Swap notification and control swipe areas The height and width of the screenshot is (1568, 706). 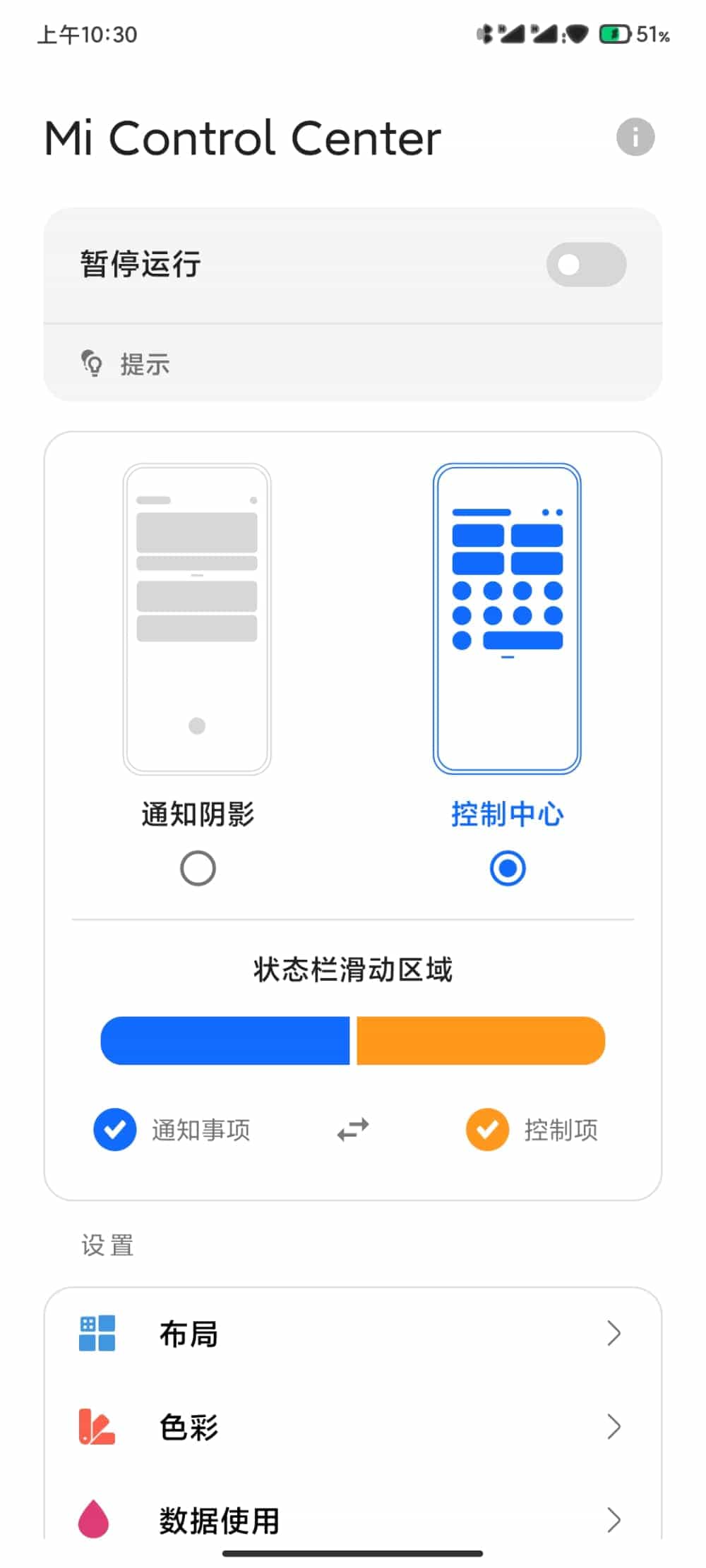click(x=353, y=1130)
